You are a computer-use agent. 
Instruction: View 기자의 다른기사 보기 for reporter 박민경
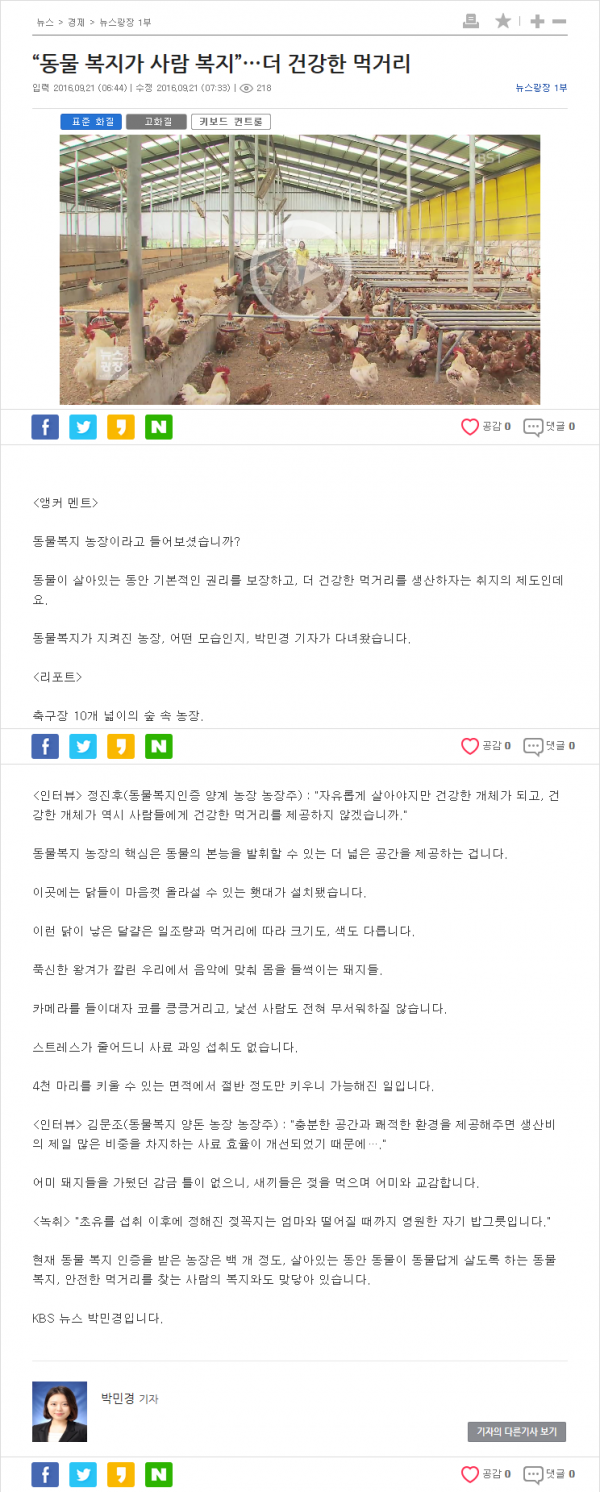tap(517, 1432)
